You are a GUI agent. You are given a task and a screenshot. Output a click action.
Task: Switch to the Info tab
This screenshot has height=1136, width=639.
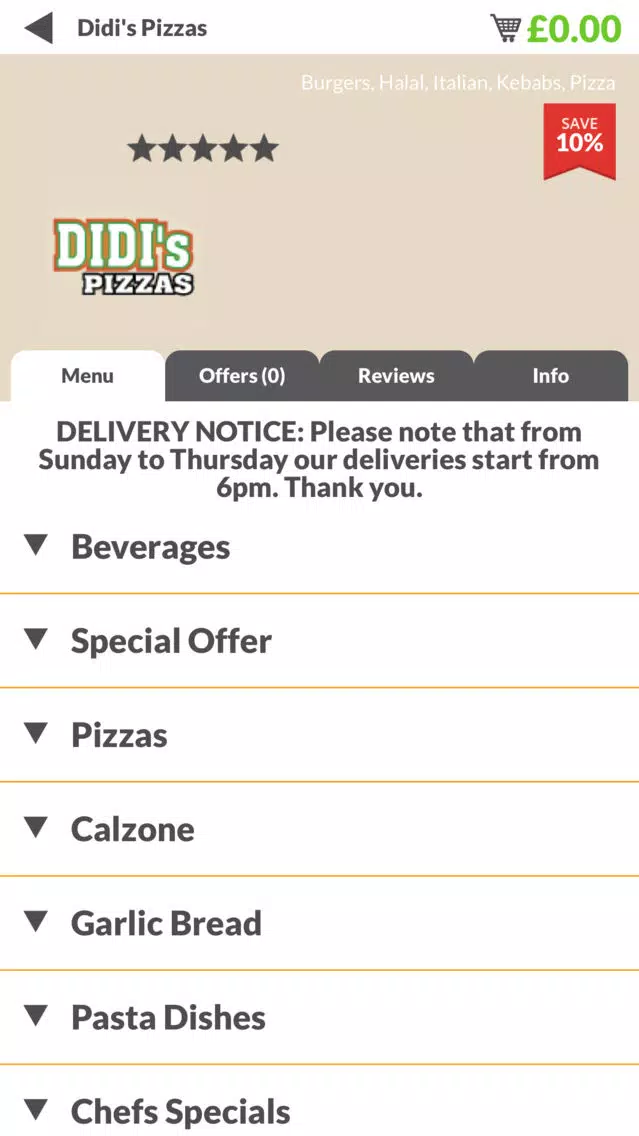click(x=551, y=376)
